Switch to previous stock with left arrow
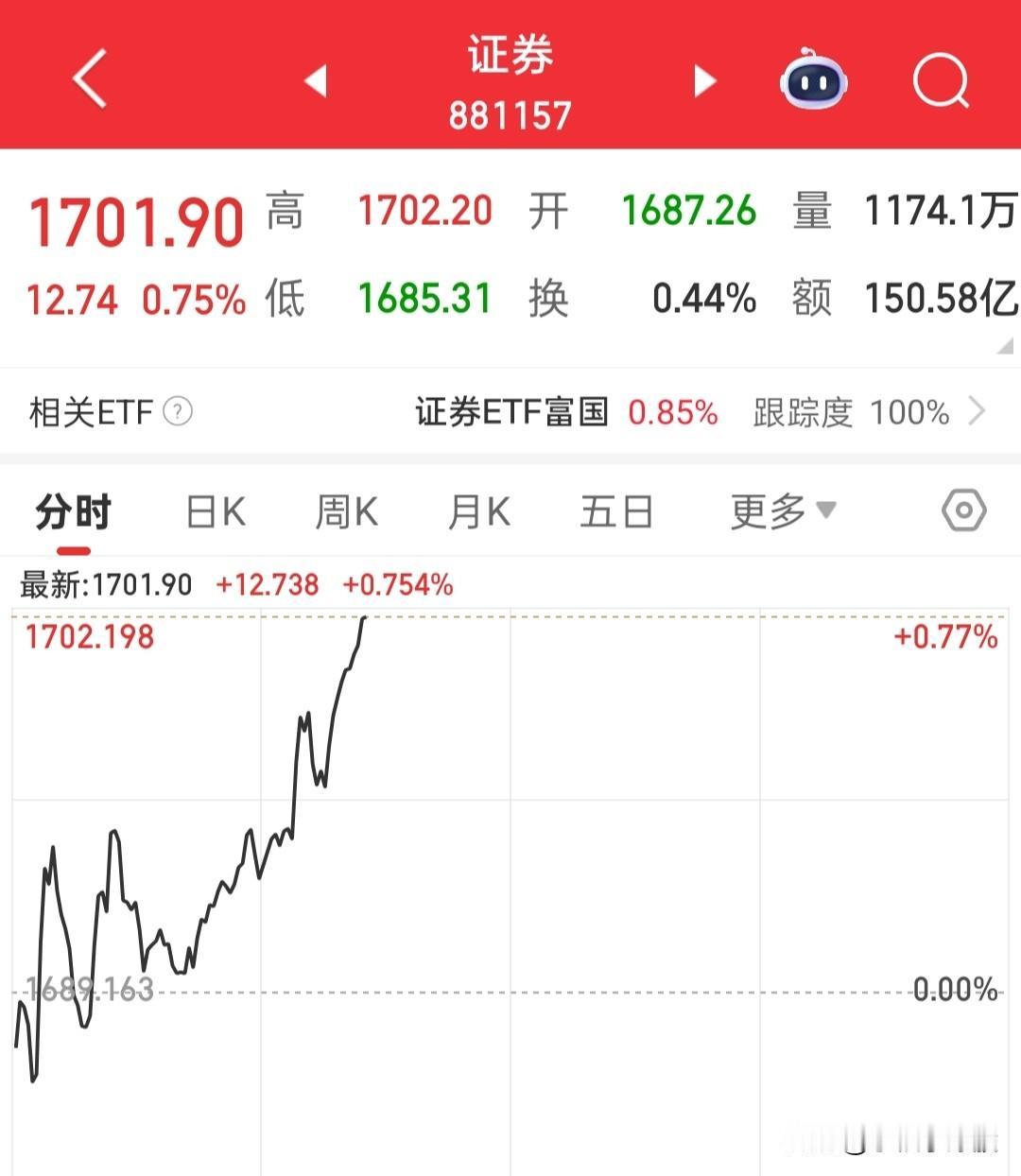This screenshot has width=1021, height=1176. [317, 82]
